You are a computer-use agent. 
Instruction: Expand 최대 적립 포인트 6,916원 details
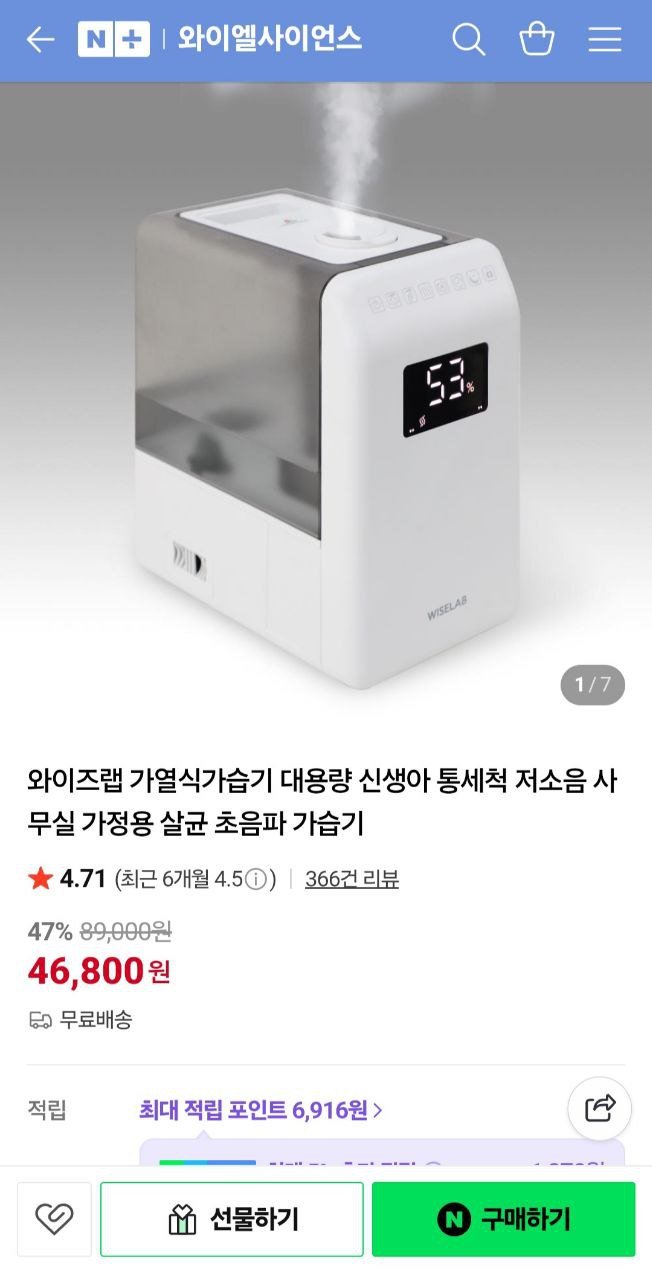[x=260, y=1110]
